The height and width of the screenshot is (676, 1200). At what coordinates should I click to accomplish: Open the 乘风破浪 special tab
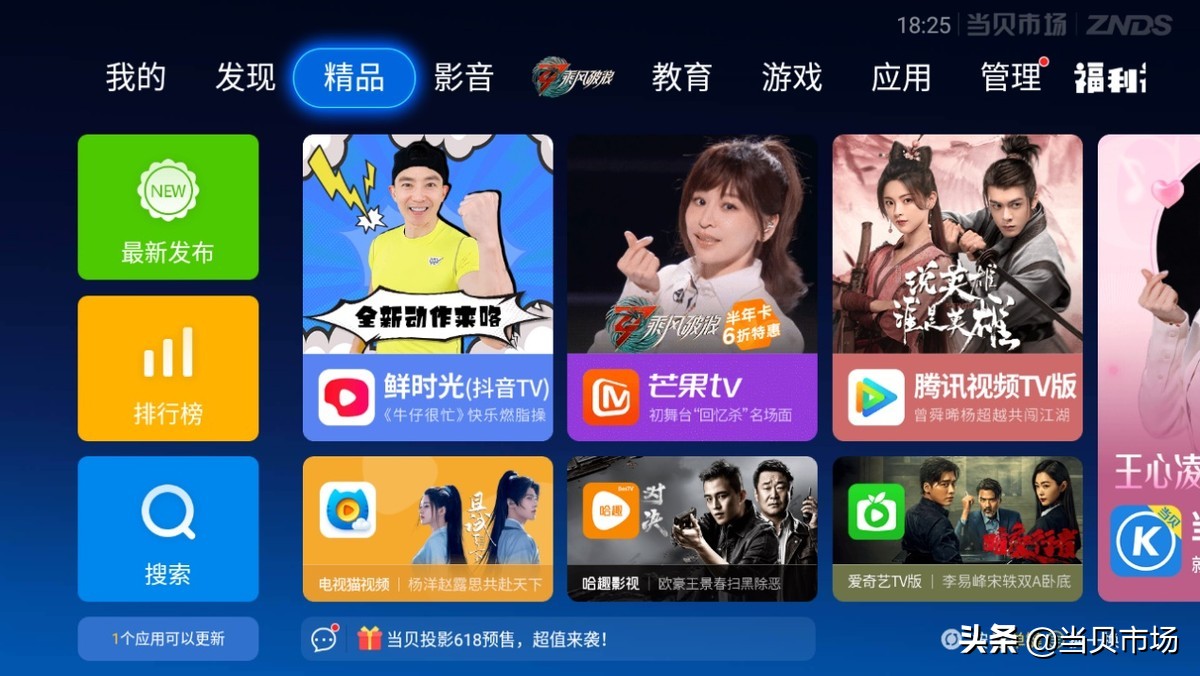click(573, 77)
